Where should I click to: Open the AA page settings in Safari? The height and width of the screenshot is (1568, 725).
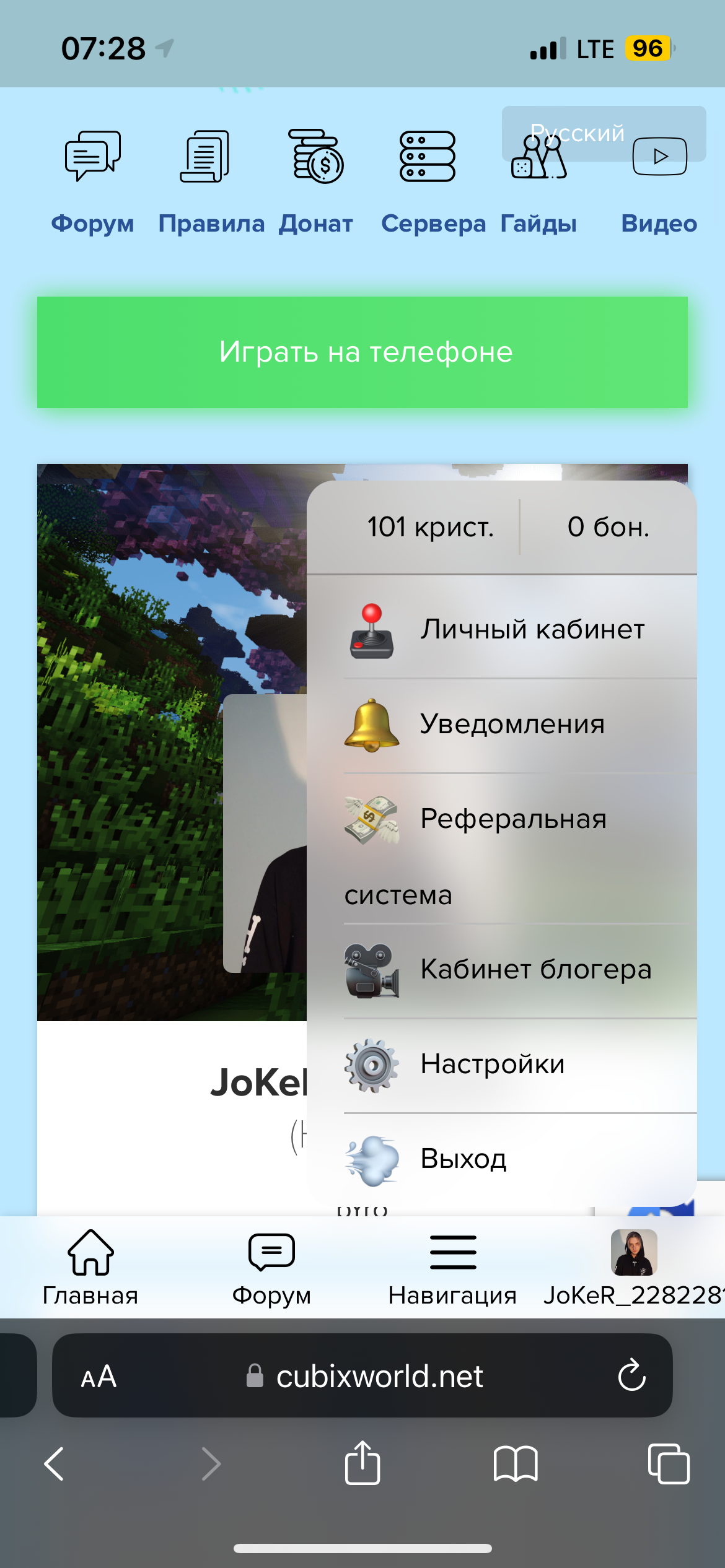(x=99, y=1375)
